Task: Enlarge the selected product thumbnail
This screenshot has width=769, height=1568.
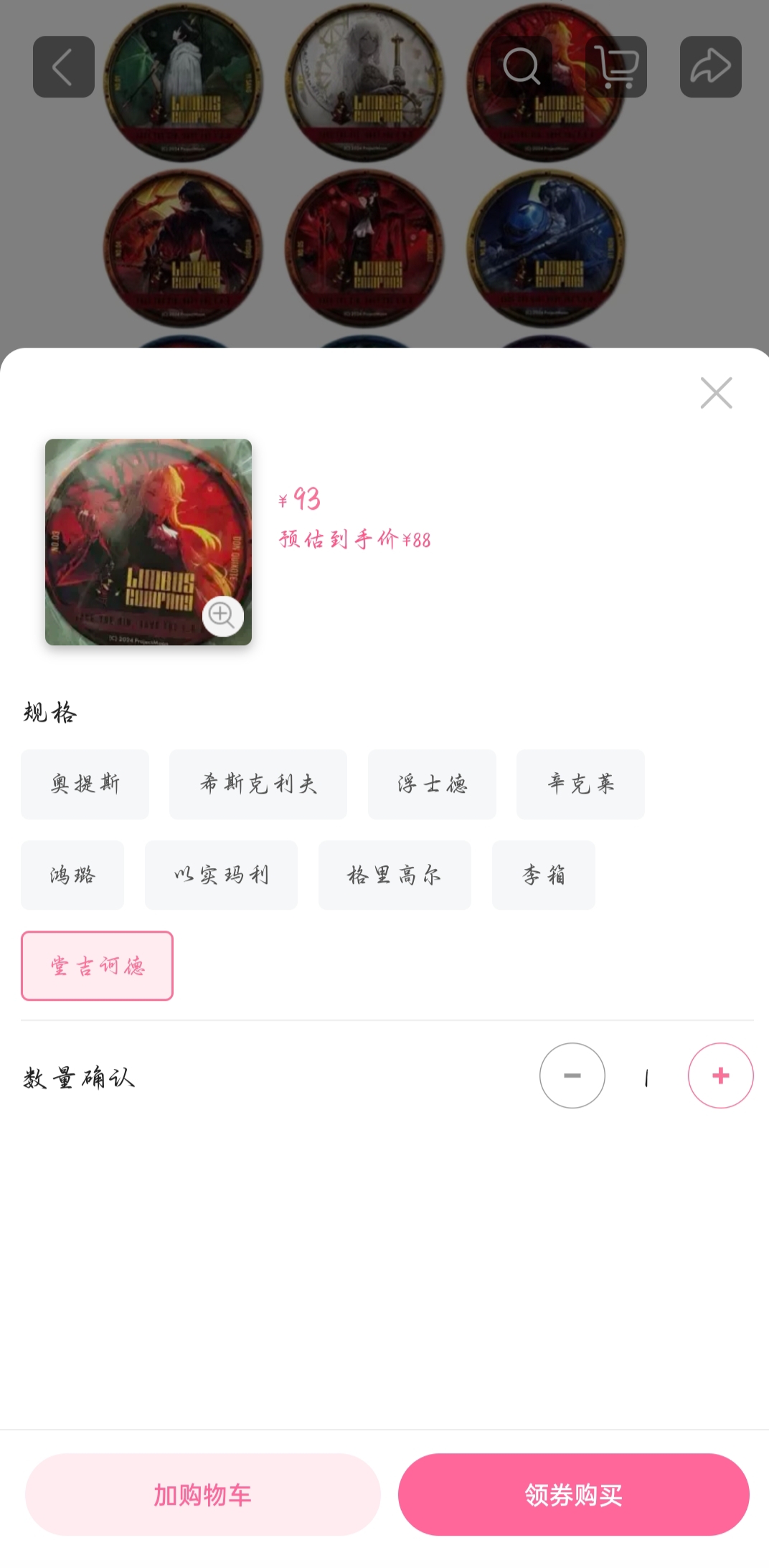Action: click(222, 615)
